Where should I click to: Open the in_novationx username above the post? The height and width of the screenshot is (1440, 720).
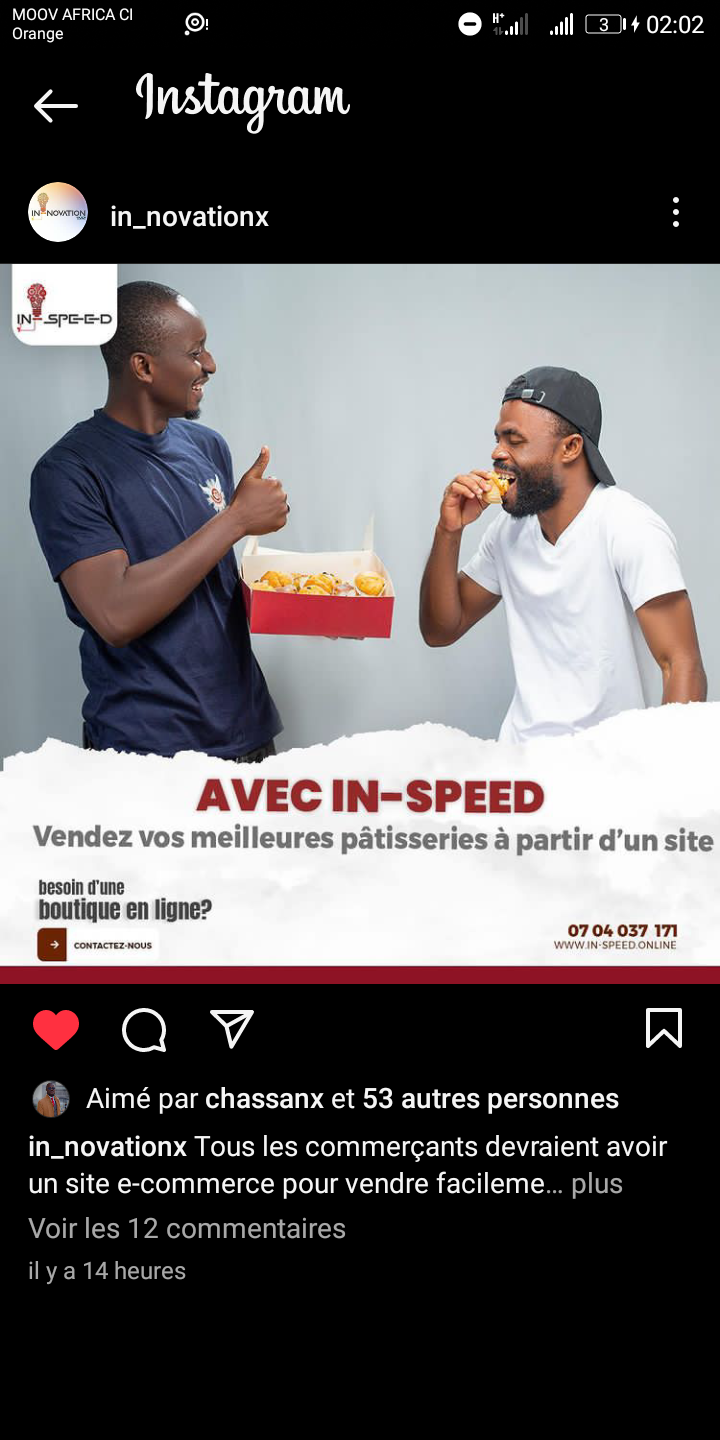pos(189,216)
